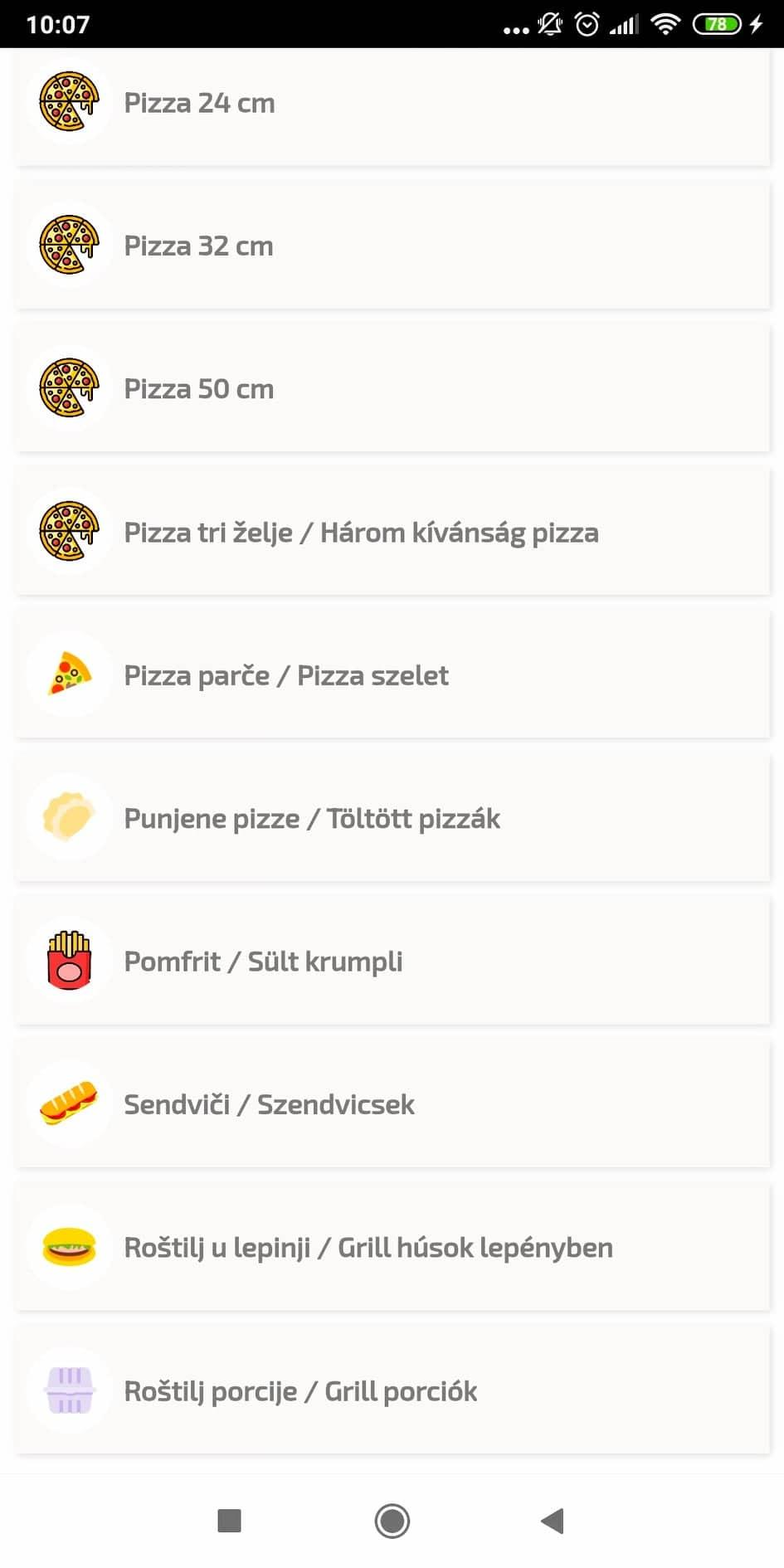This screenshot has height=1568, width=784.
Task: Tap Pizza parče / Pizza szelet
Action: (392, 675)
